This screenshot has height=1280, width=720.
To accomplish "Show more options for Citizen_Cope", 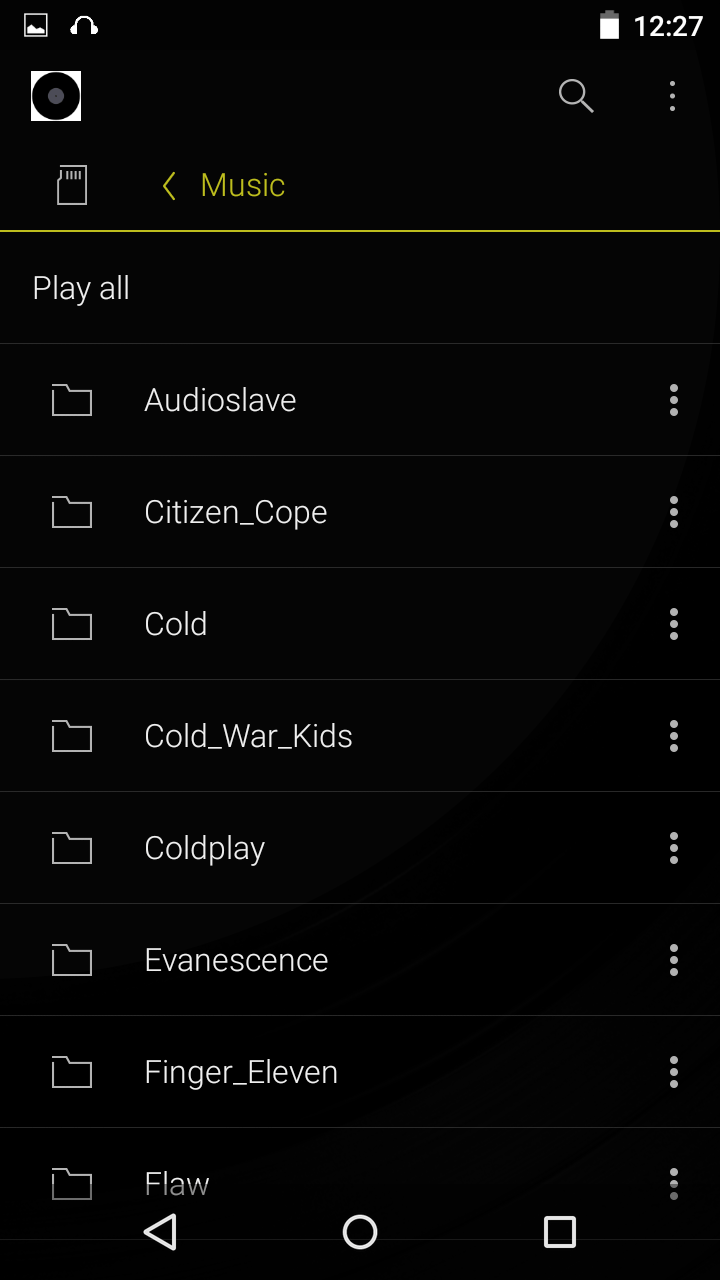I will pos(674,512).
